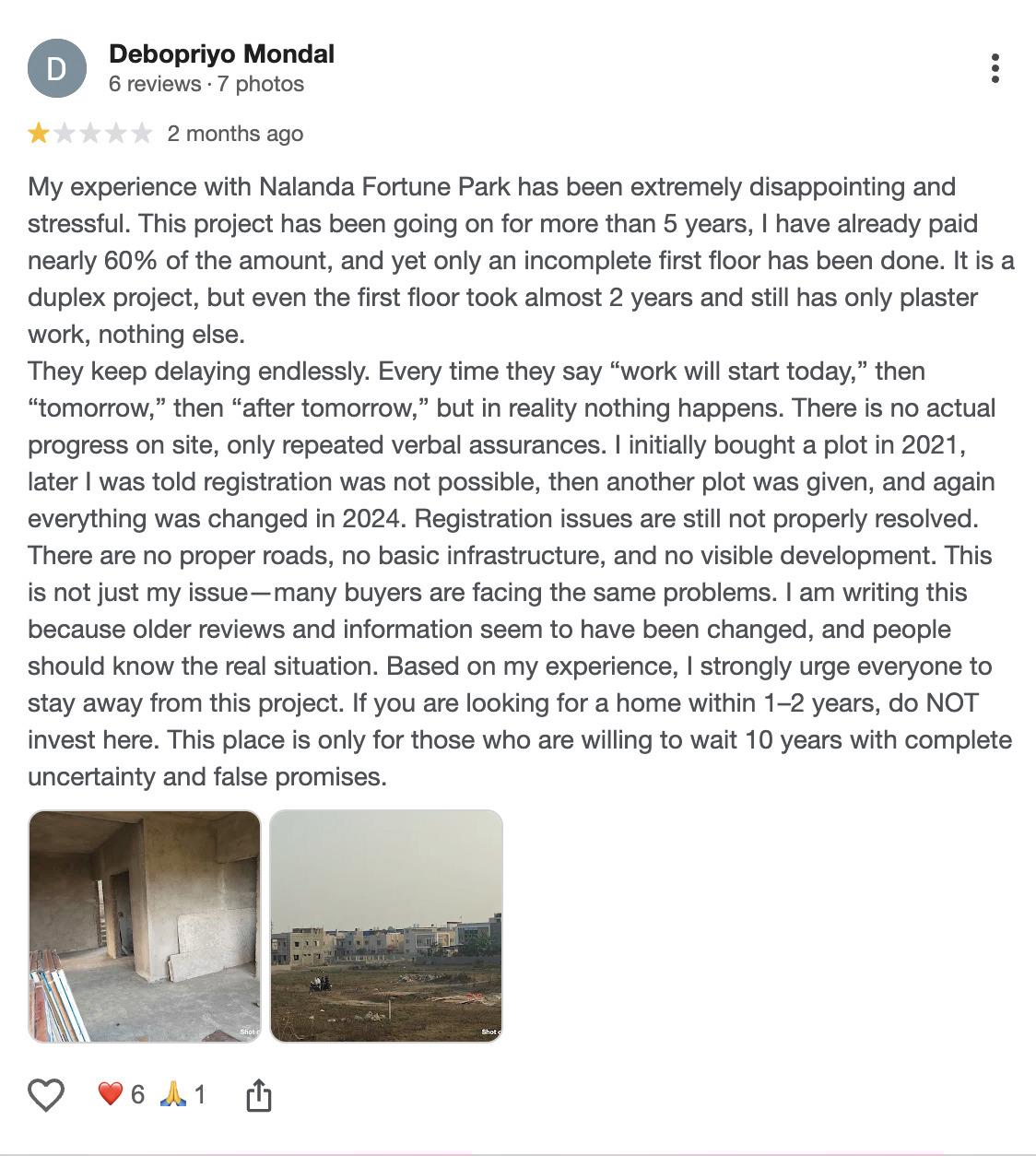Image resolution: width=1036 pixels, height=1156 pixels.
Task: Share this review
Action: tap(259, 1095)
